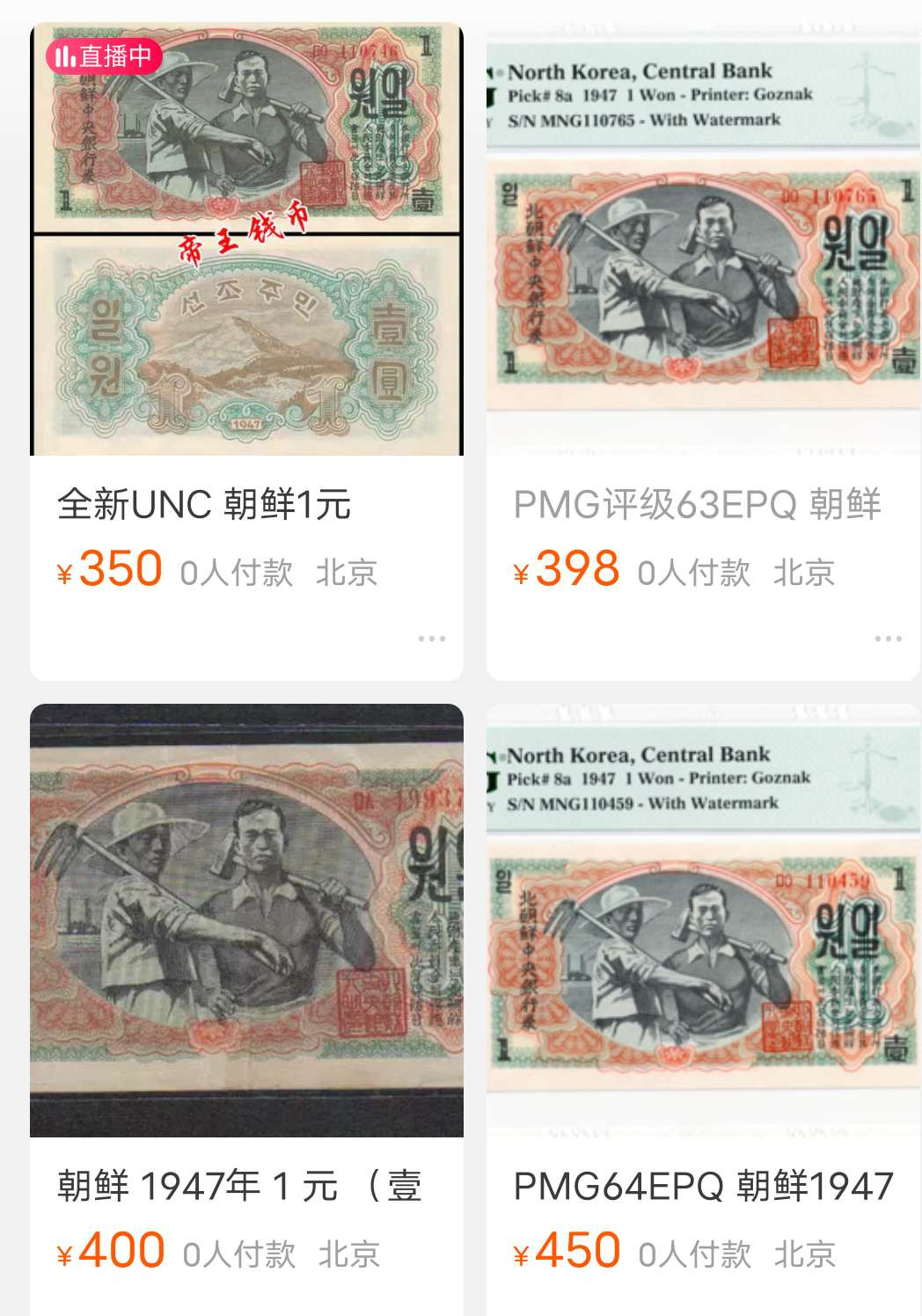Open more options on the ¥350 item
Viewport: 922px width, 1316px height.
(431, 639)
